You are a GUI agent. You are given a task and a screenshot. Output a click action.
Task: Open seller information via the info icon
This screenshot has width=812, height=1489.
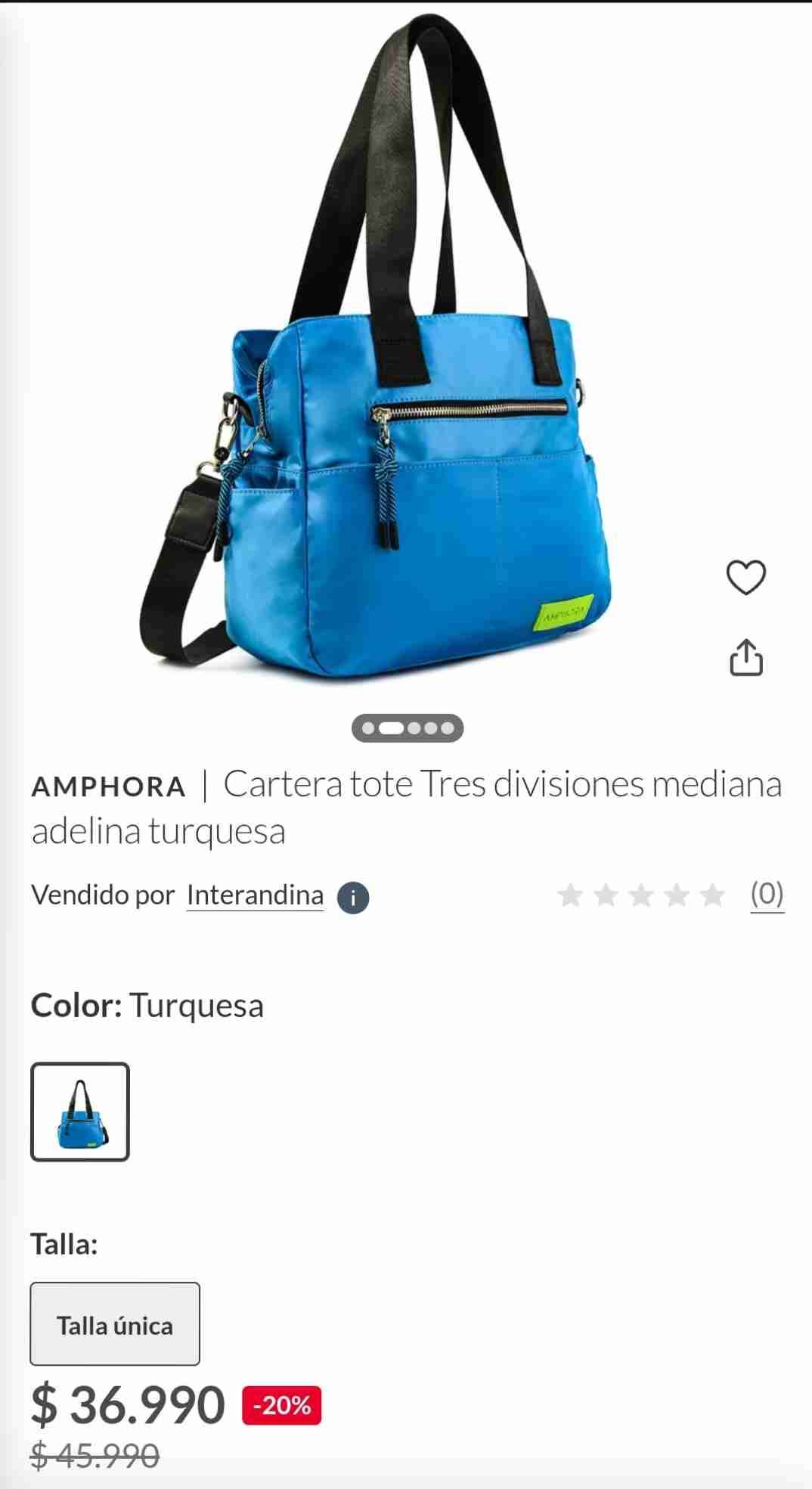(352, 898)
